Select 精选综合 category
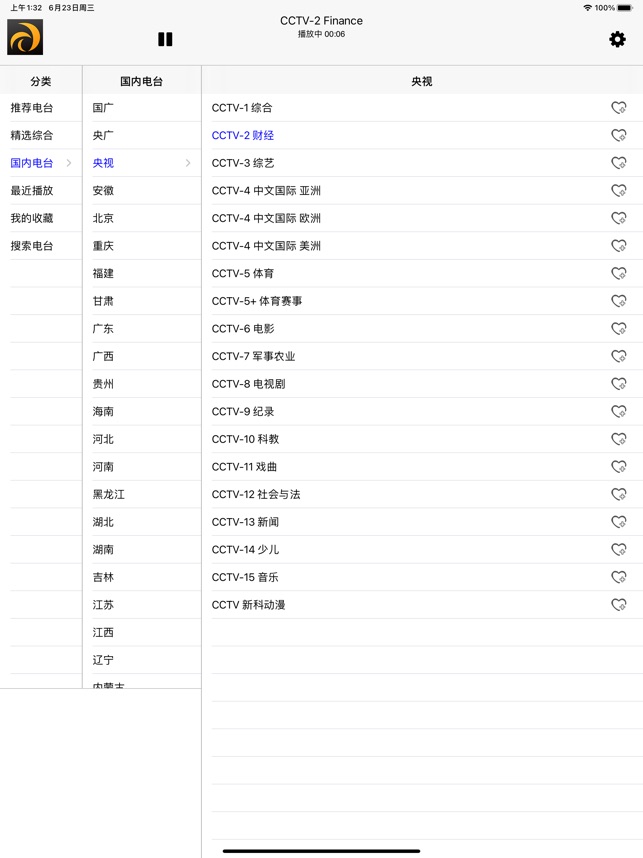643x858 pixels. tap(32, 135)
